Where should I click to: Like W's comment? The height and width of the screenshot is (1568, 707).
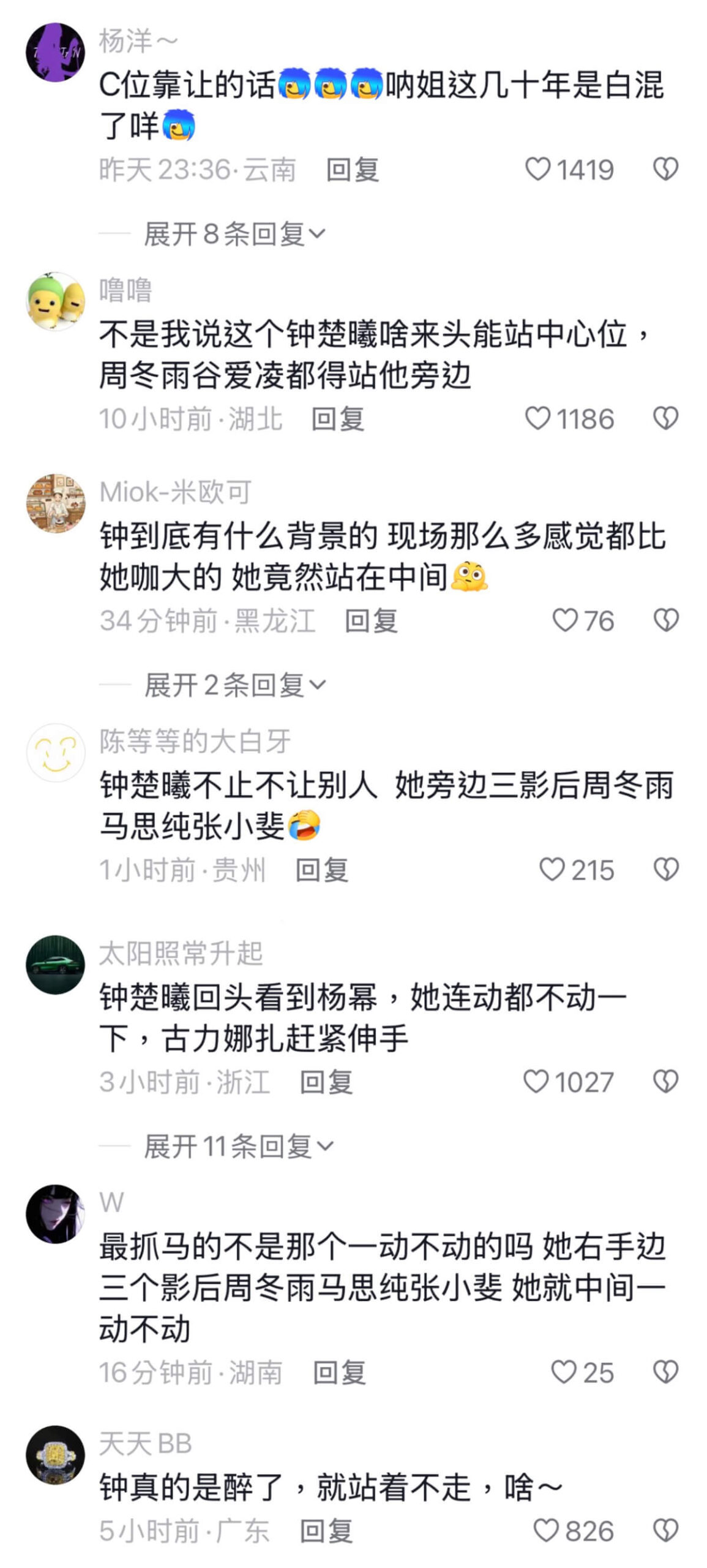(564, 1372)
